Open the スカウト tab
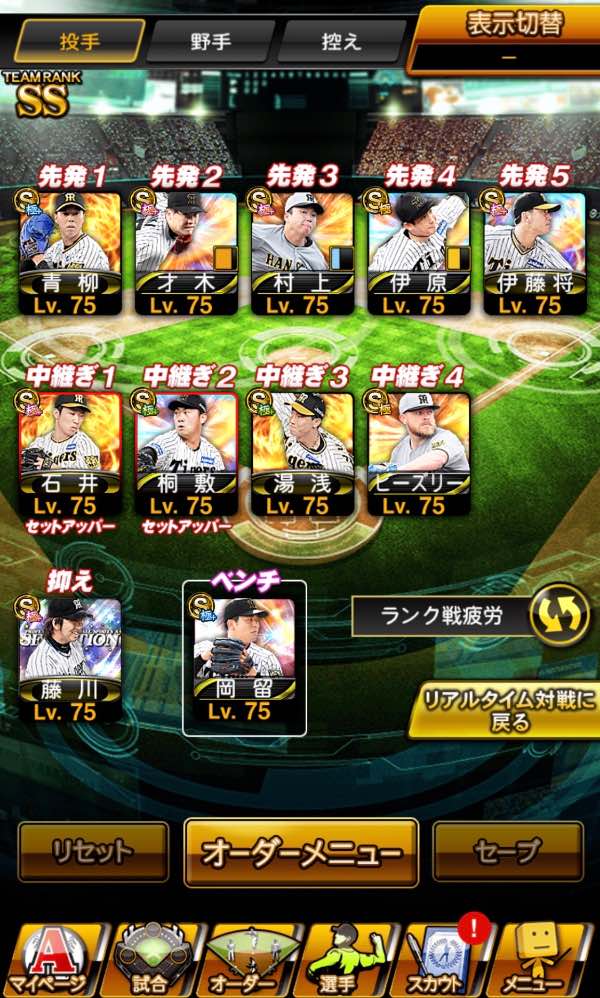The width and height of the screenshot is (600, 998). [439, 960]
